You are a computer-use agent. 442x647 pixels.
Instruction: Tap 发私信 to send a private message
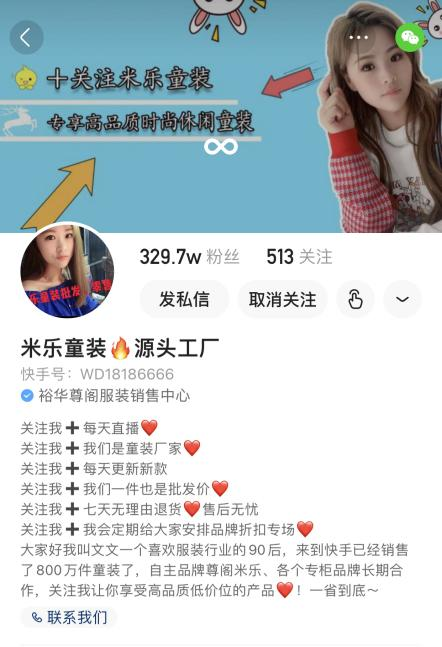pyautogui.click(x=184, y=299)
